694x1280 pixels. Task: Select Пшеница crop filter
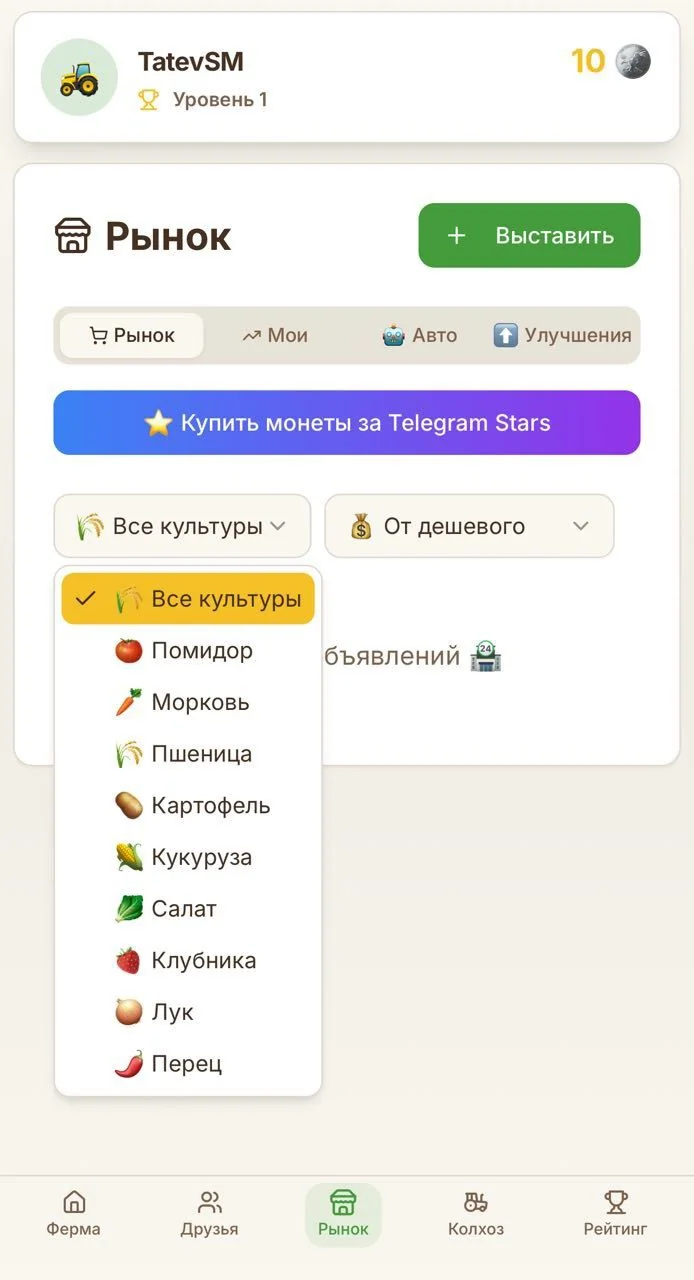[188, 754]
